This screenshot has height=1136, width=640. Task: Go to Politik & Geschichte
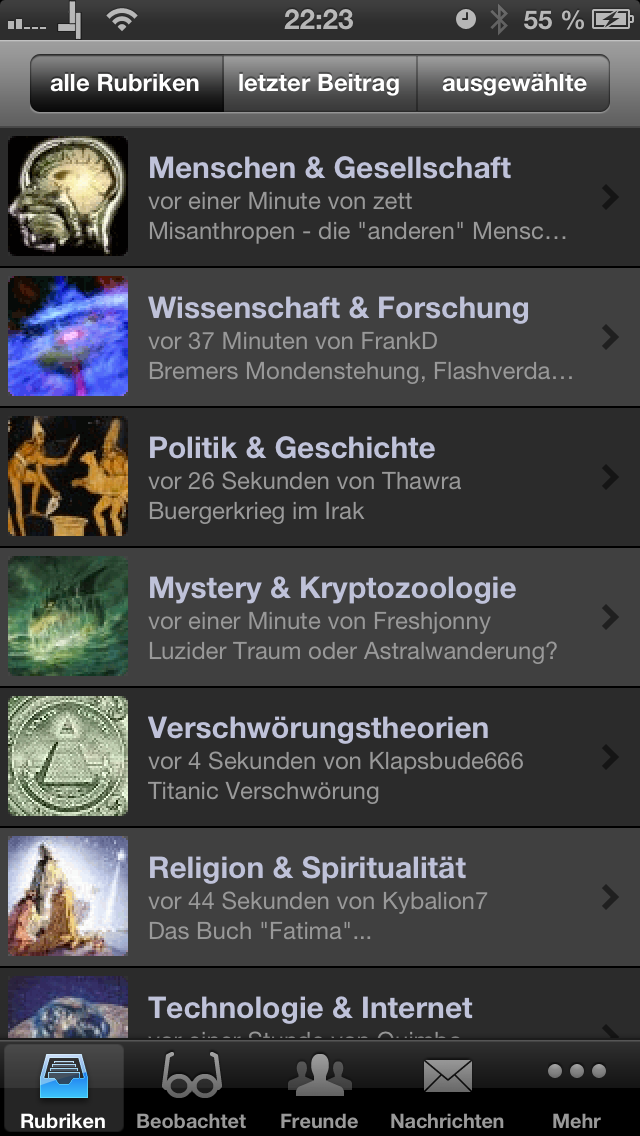click(x=320, y=477)
